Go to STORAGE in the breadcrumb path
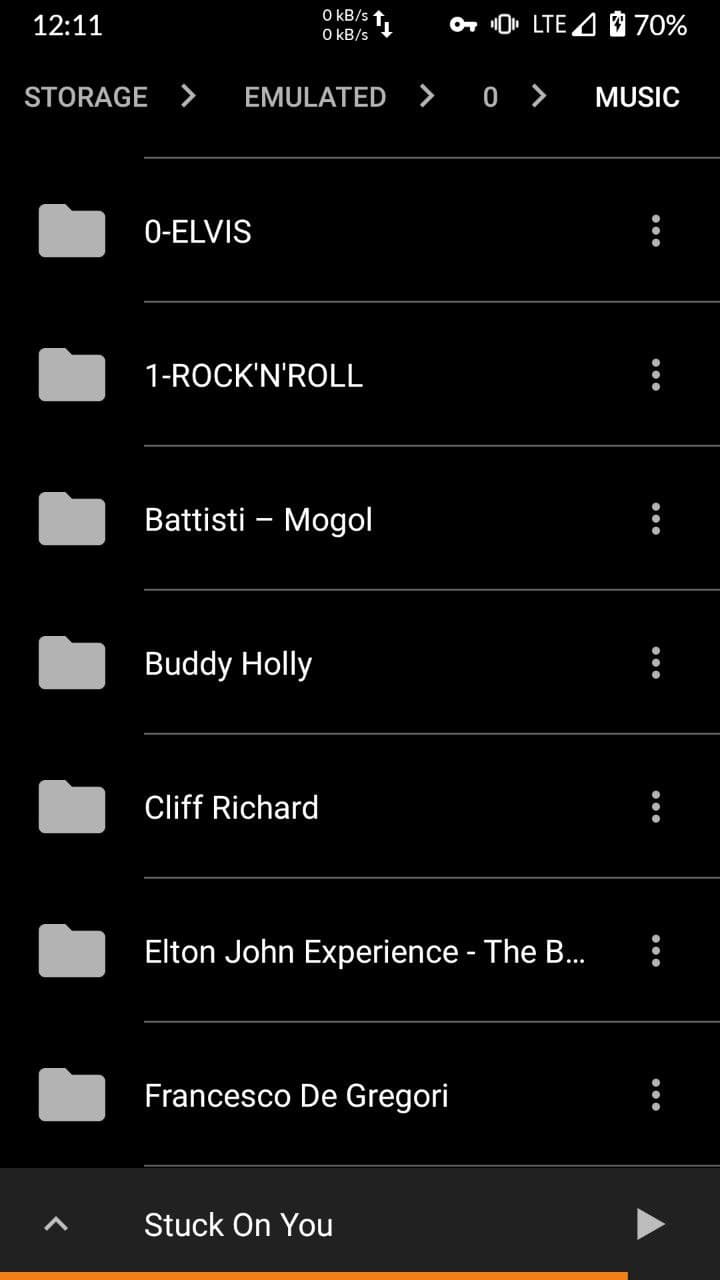Screen dimensions: 720x1280 [x=86, y=97]
